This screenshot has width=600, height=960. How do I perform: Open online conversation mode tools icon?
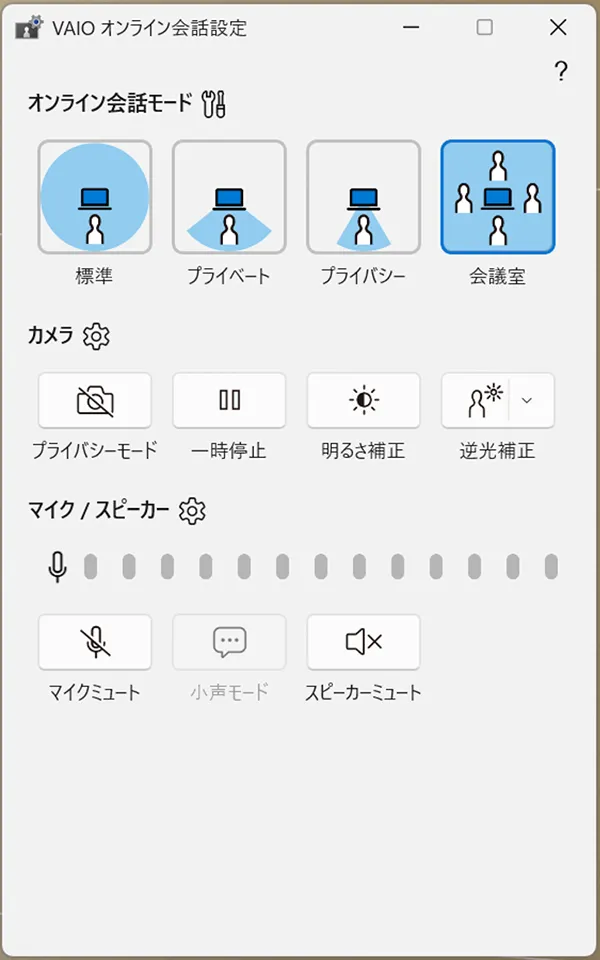[x=214, y=104]
